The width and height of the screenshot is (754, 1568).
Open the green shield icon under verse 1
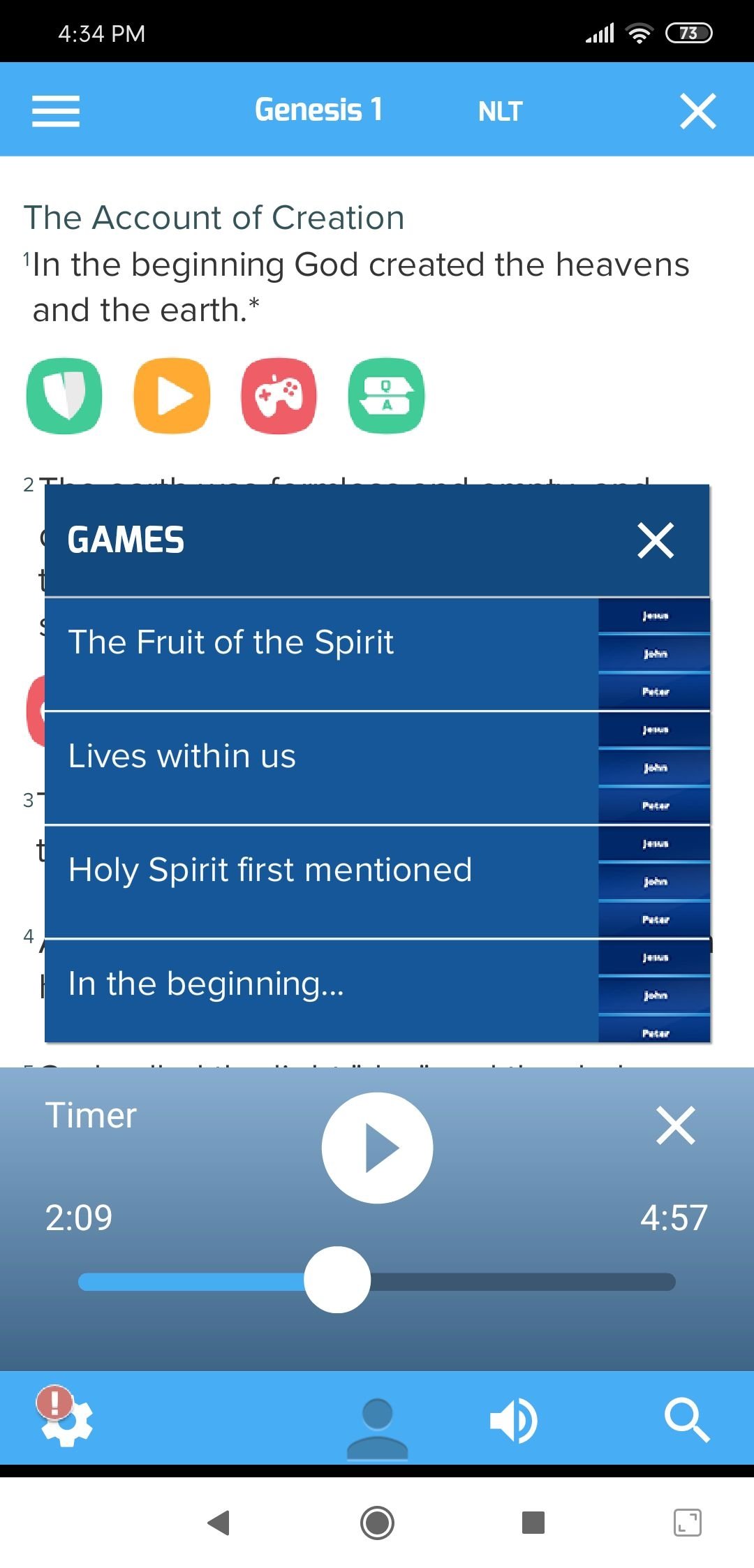pos(64,396)
